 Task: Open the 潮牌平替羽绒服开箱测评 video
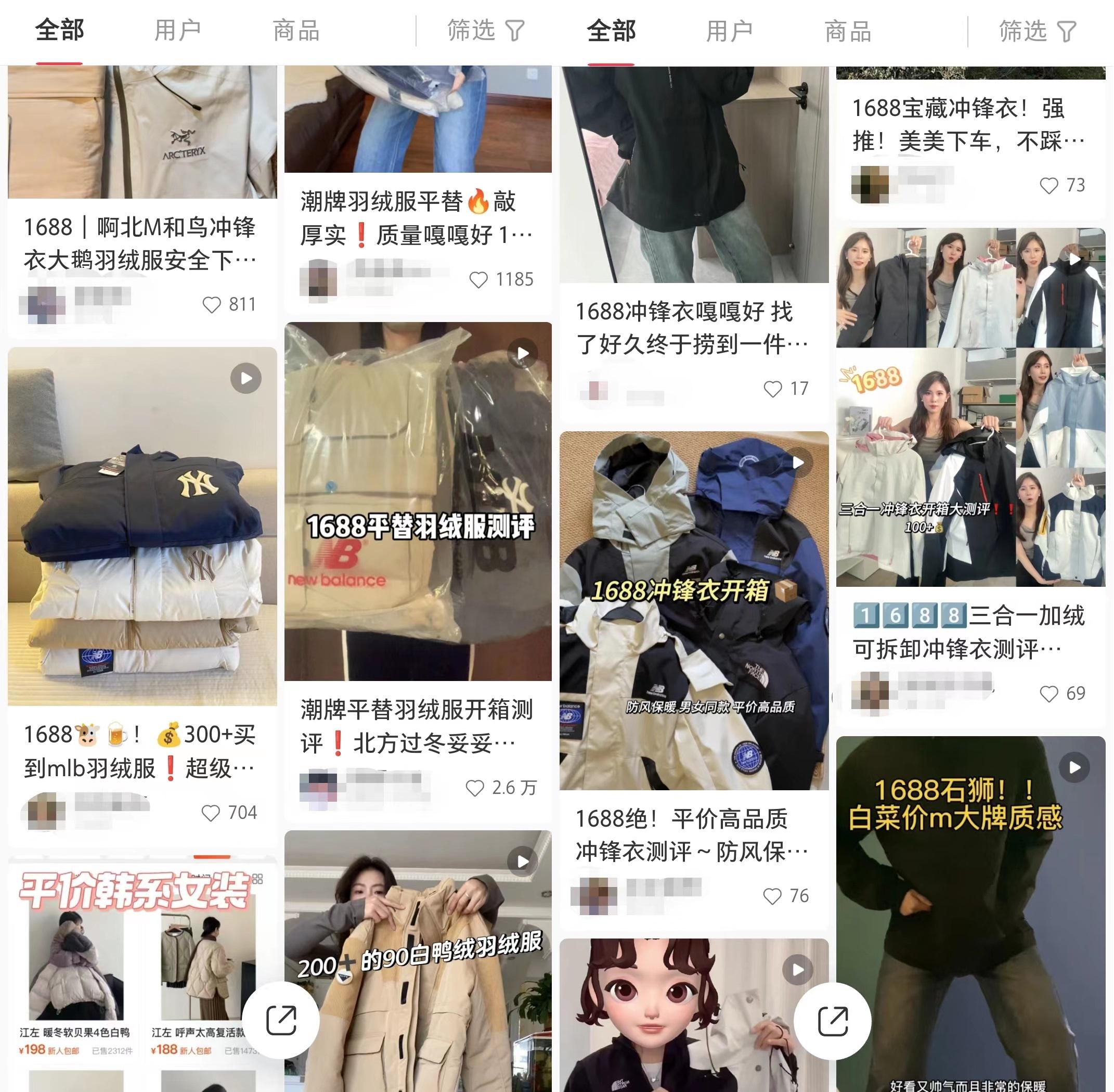click(418, 502)
